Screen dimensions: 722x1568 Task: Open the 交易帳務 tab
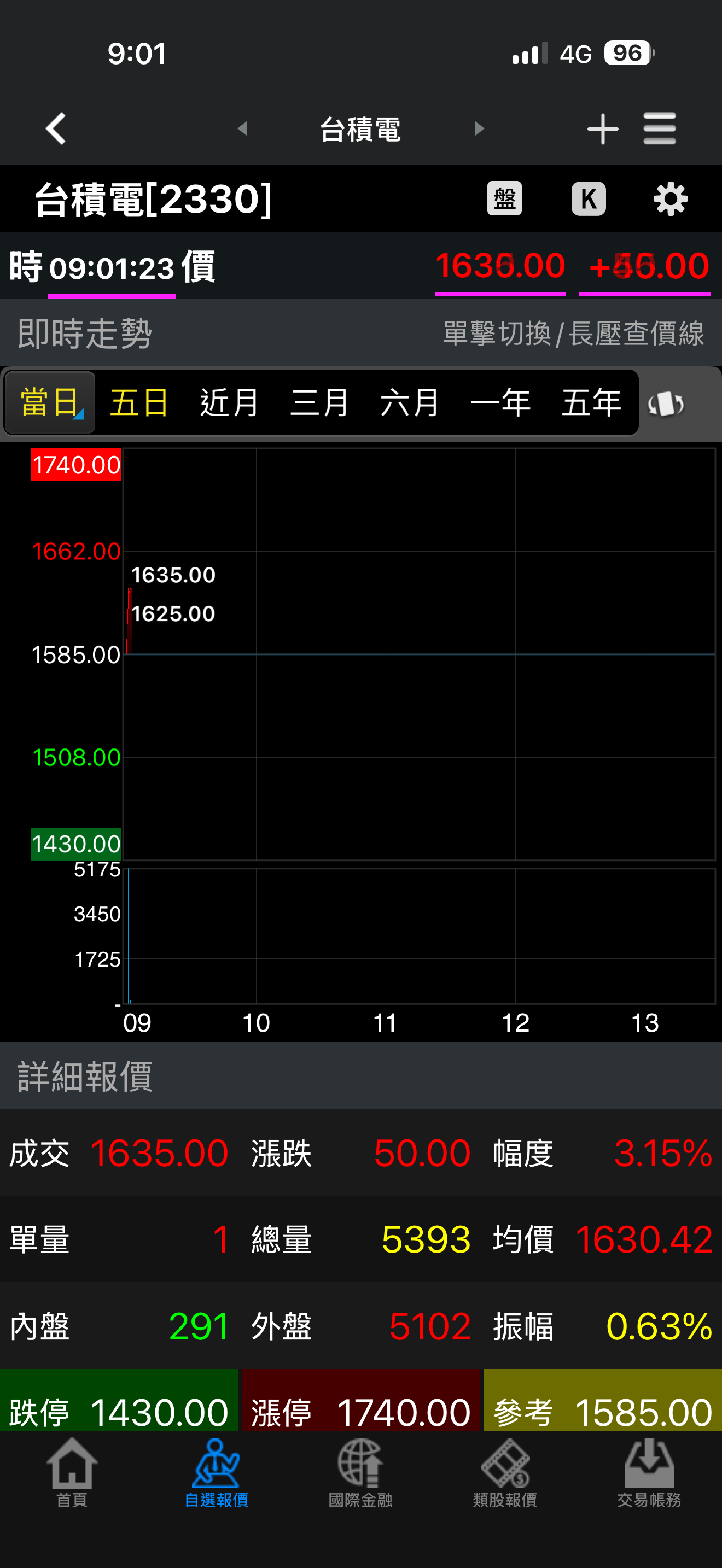point(649,1471)
